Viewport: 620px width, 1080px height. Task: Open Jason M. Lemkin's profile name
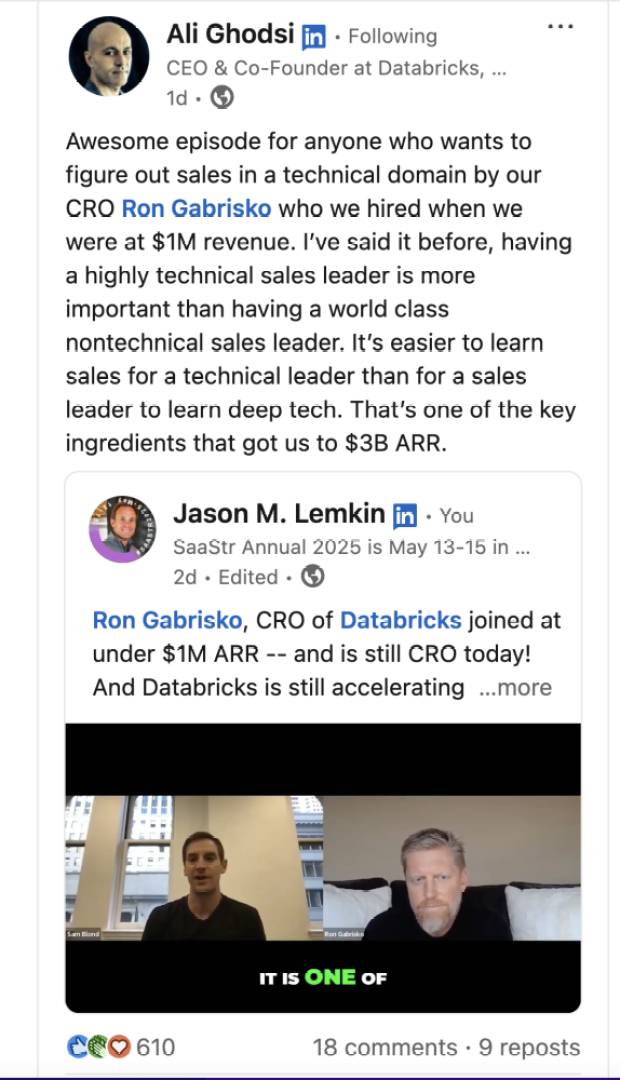[279, 514]
